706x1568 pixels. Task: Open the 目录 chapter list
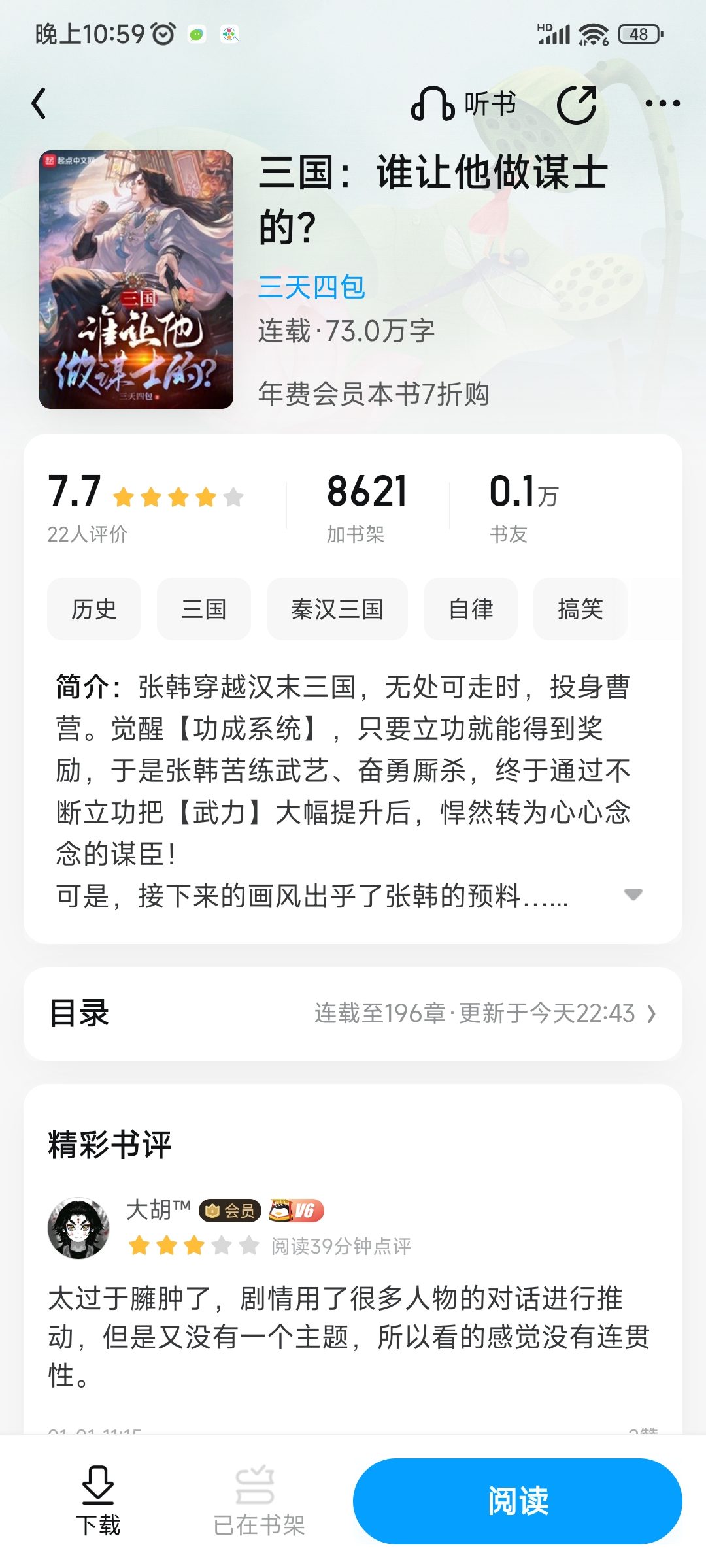click(x=353, y=1013)
